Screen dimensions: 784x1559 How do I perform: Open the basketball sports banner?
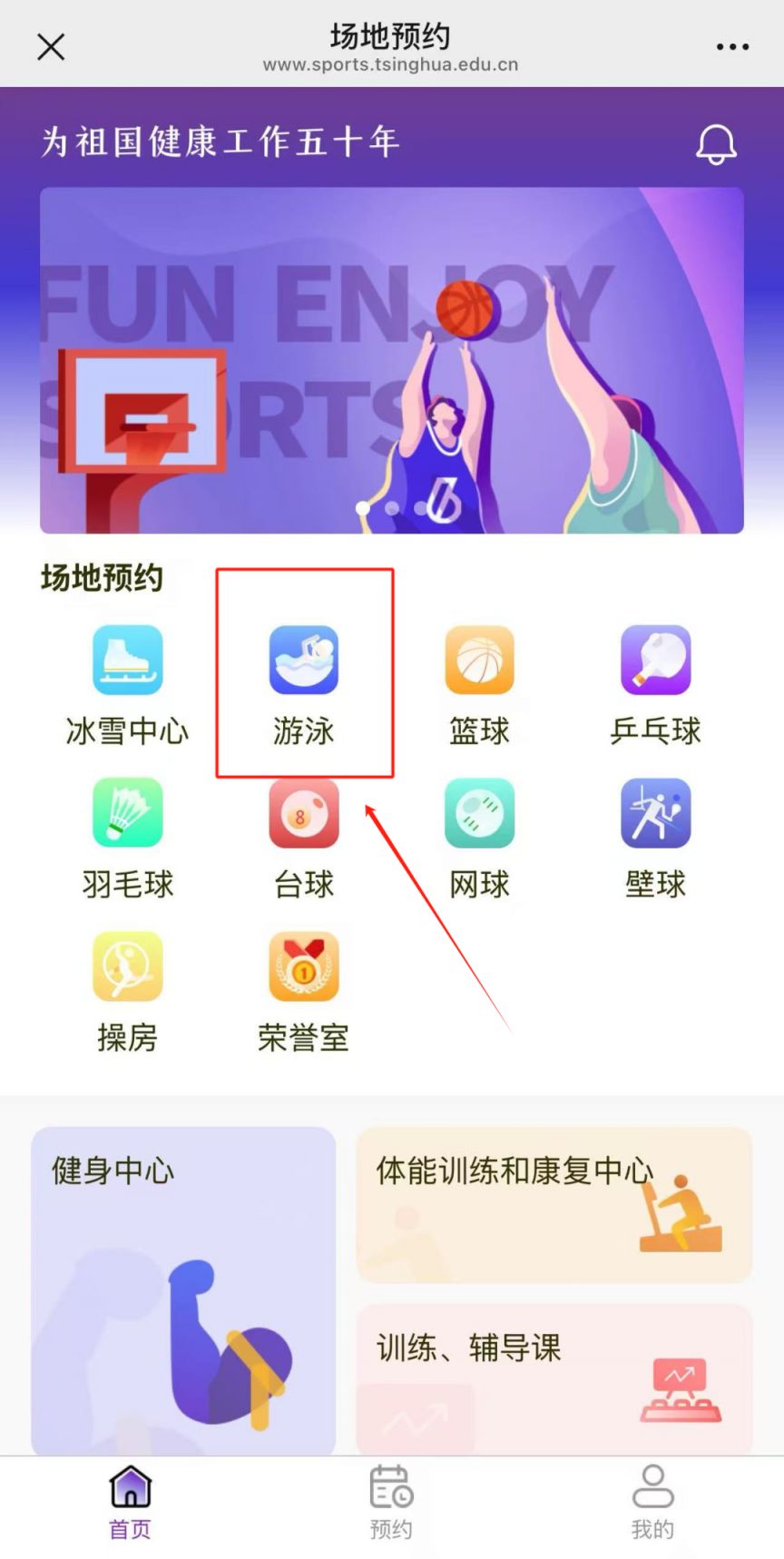pyautogui.click(x=391, y=360)
